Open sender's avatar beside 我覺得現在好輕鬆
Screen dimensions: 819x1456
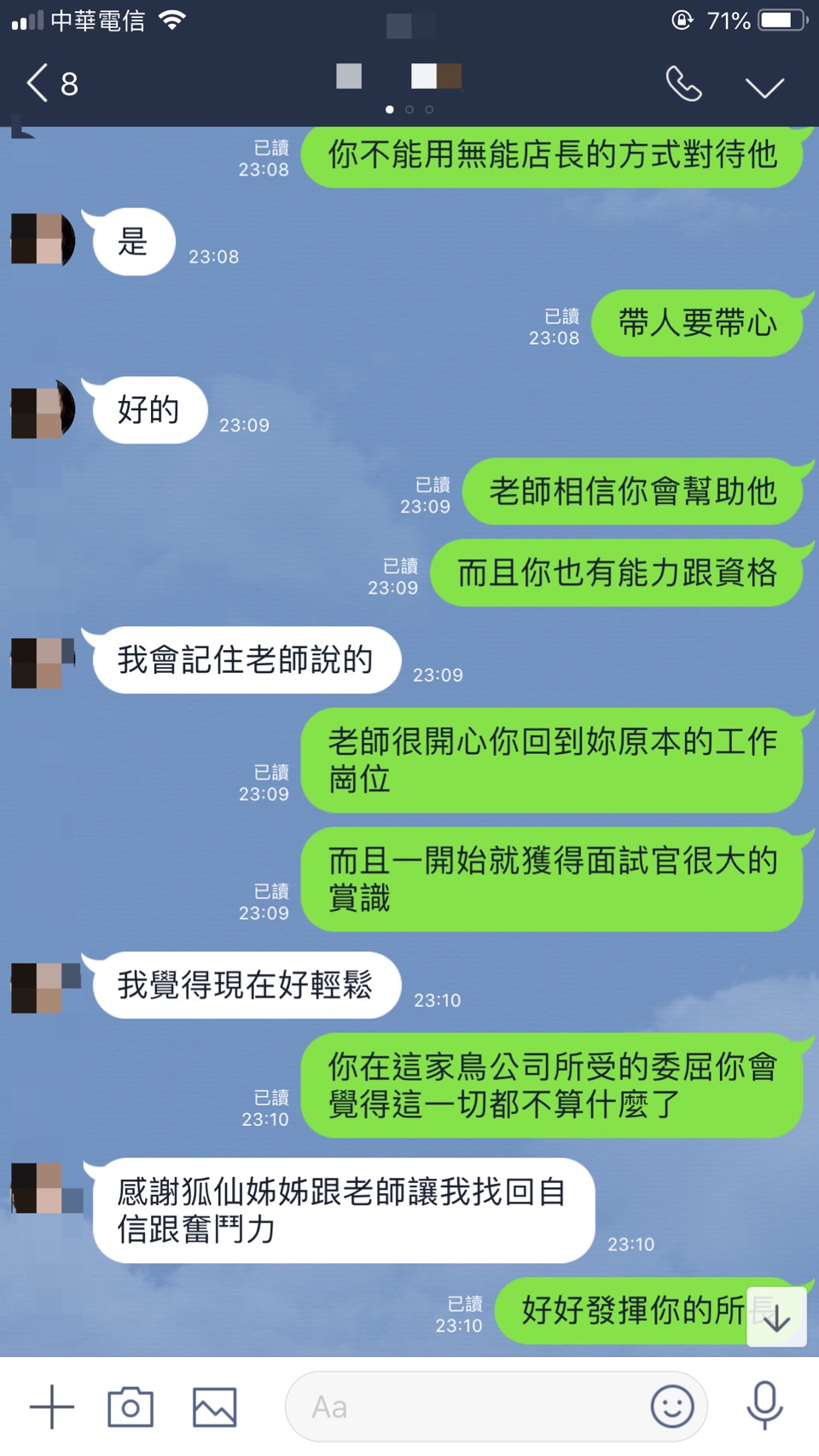pos(40,987)
